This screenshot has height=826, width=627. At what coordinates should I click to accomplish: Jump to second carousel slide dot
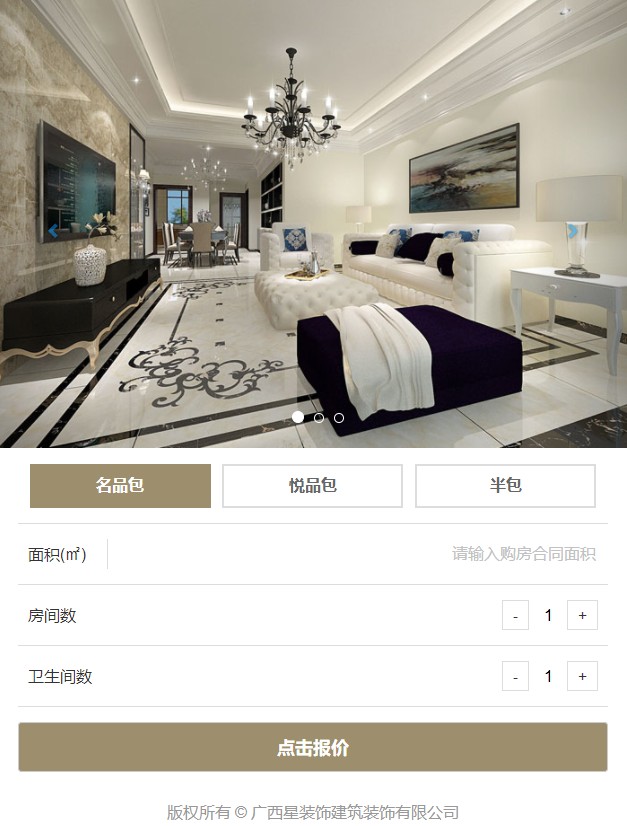pos(319,417)
